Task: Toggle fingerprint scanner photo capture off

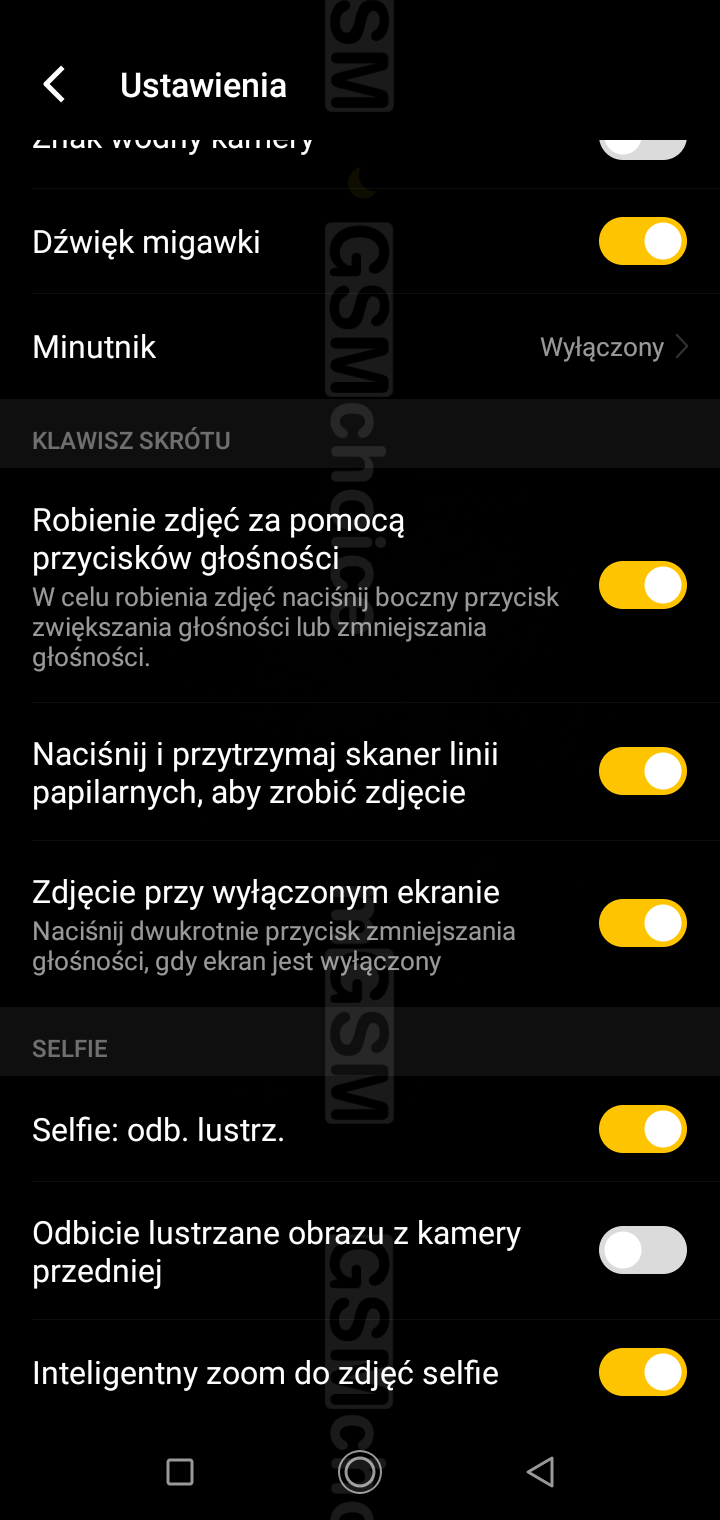Action: pos(642,771)
